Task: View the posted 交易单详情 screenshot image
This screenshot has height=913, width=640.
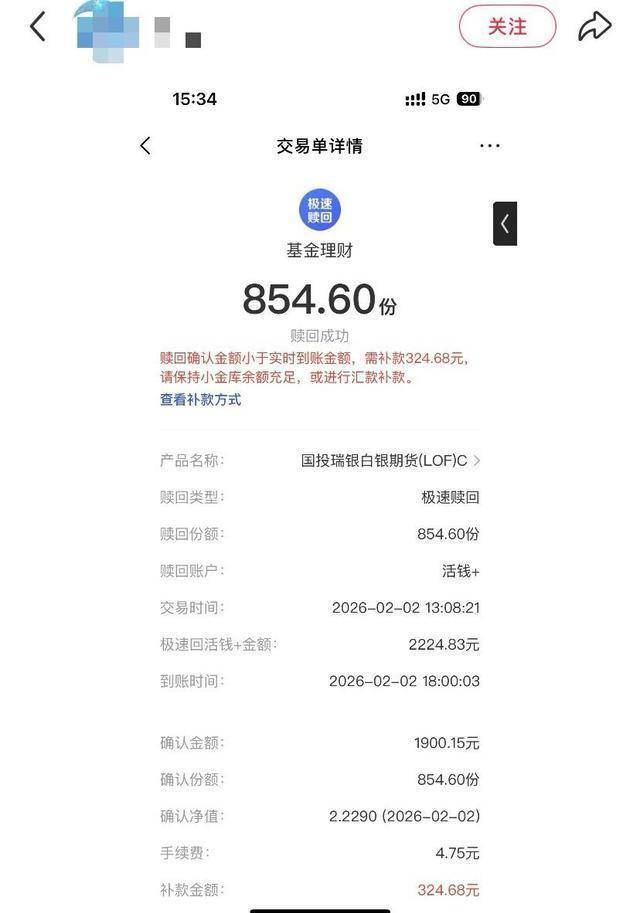Action: (x=320, y=500)
